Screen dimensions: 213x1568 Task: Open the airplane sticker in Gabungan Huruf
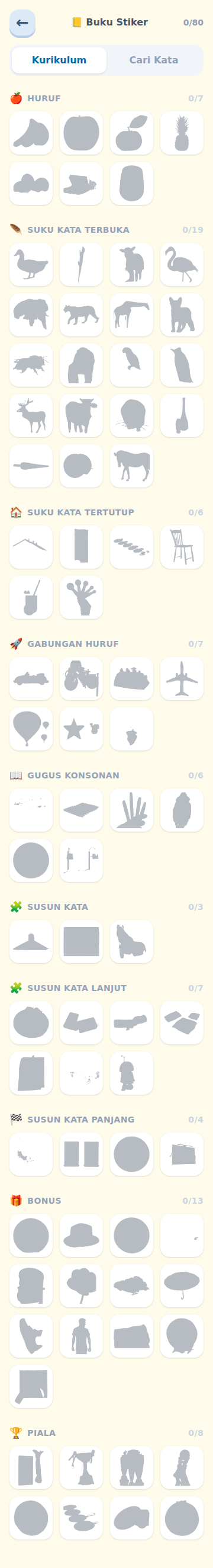click(x=182, y=679)
